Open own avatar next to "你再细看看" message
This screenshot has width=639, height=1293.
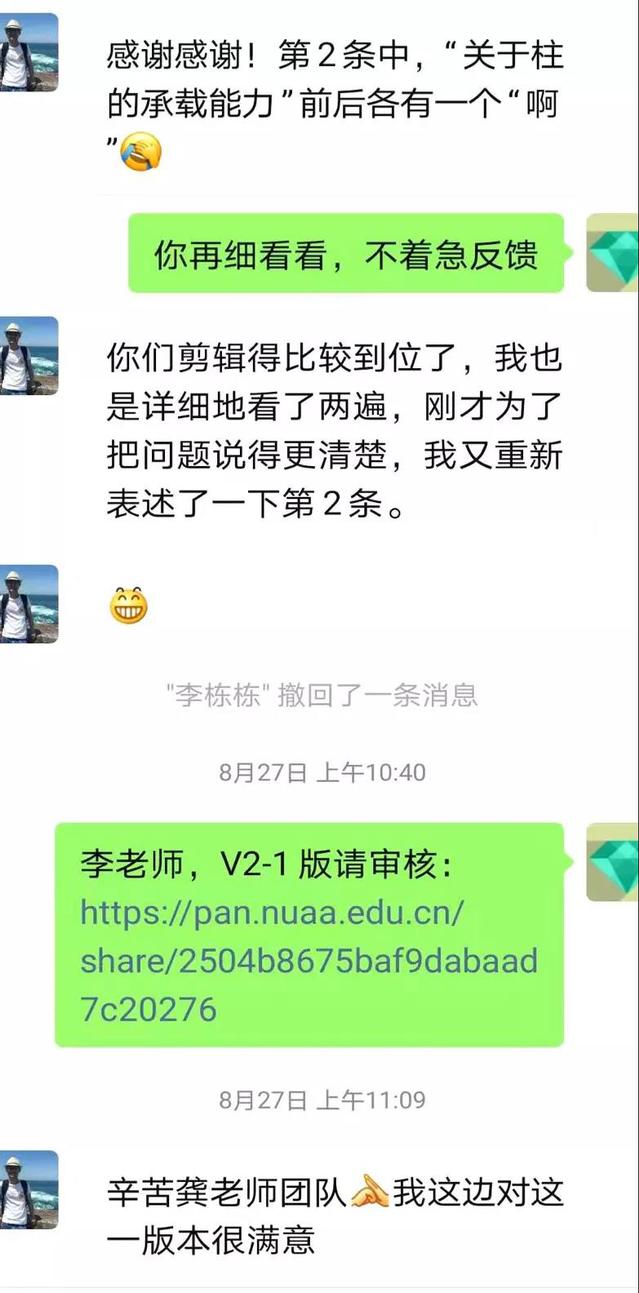[x=611, y=253]
